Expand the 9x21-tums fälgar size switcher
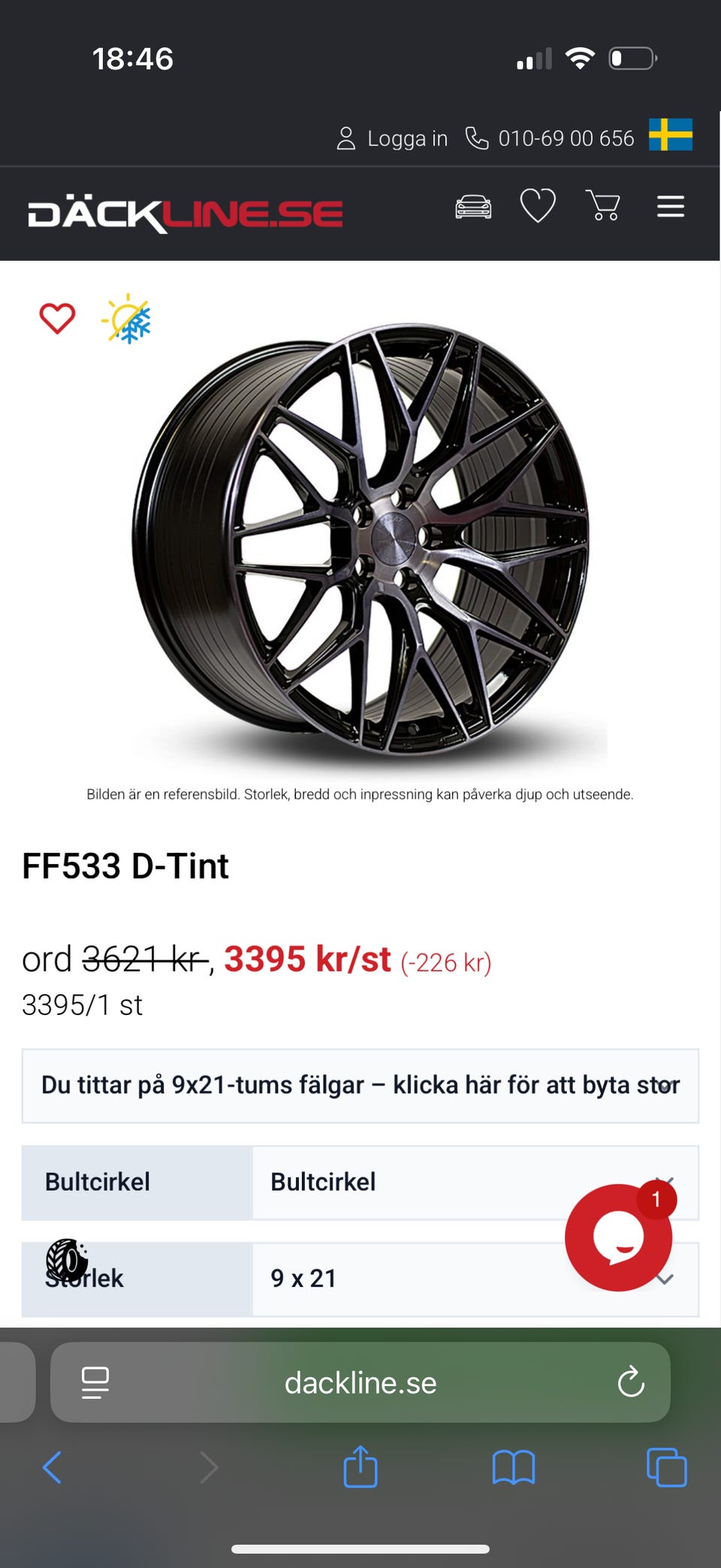The image size is (721, 1568). coord(360,1086)
